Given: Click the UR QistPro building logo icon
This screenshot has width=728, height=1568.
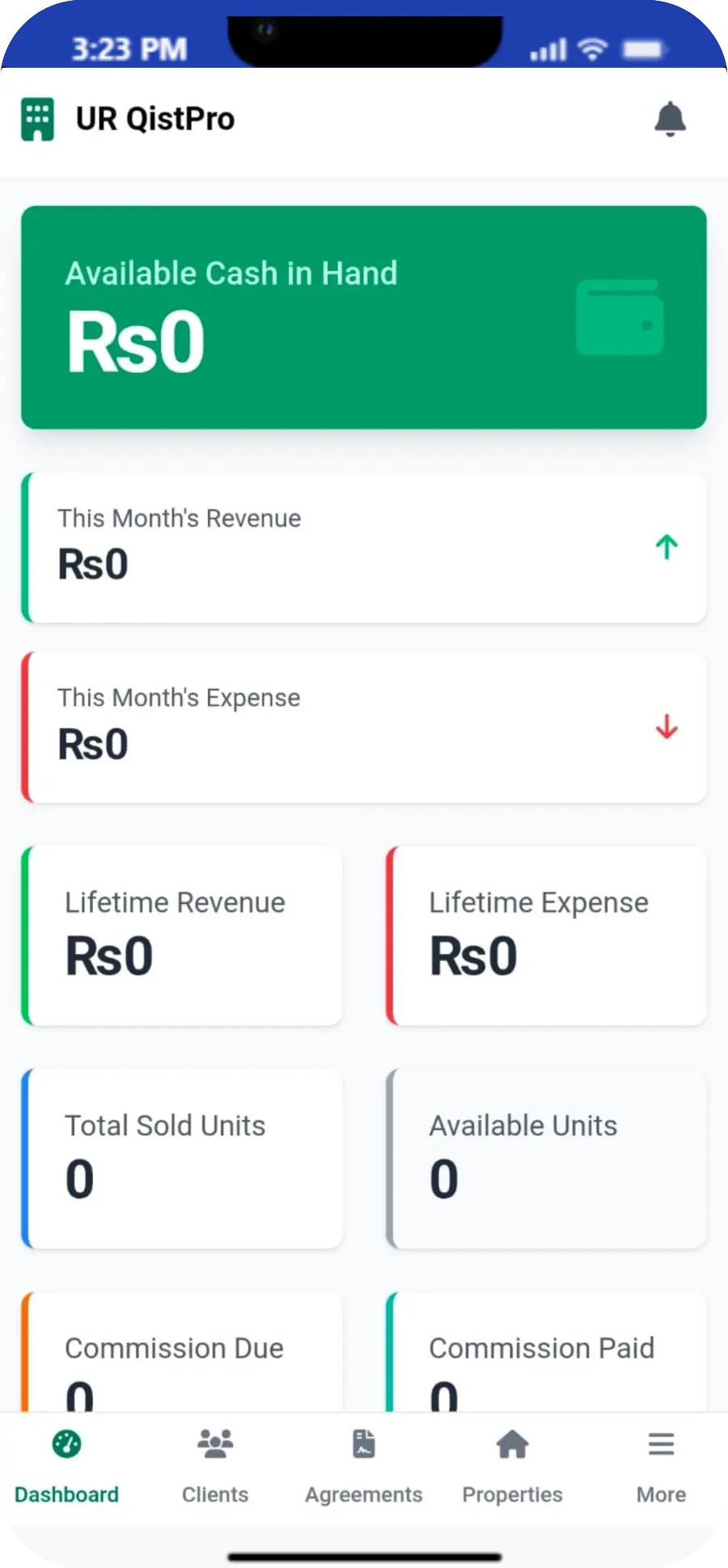Looking at the screenshot, I should click(x=38, y=118).
